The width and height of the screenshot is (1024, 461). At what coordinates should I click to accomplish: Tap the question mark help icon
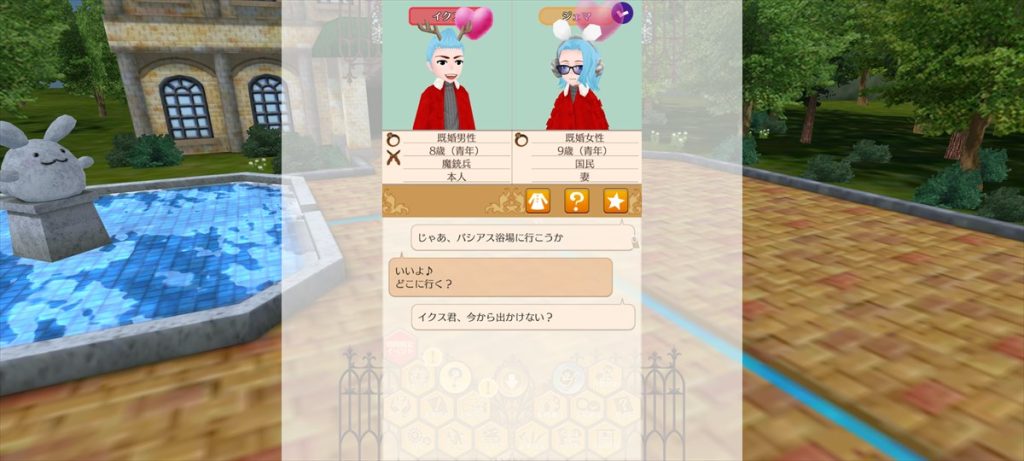[x=576, y=201]
